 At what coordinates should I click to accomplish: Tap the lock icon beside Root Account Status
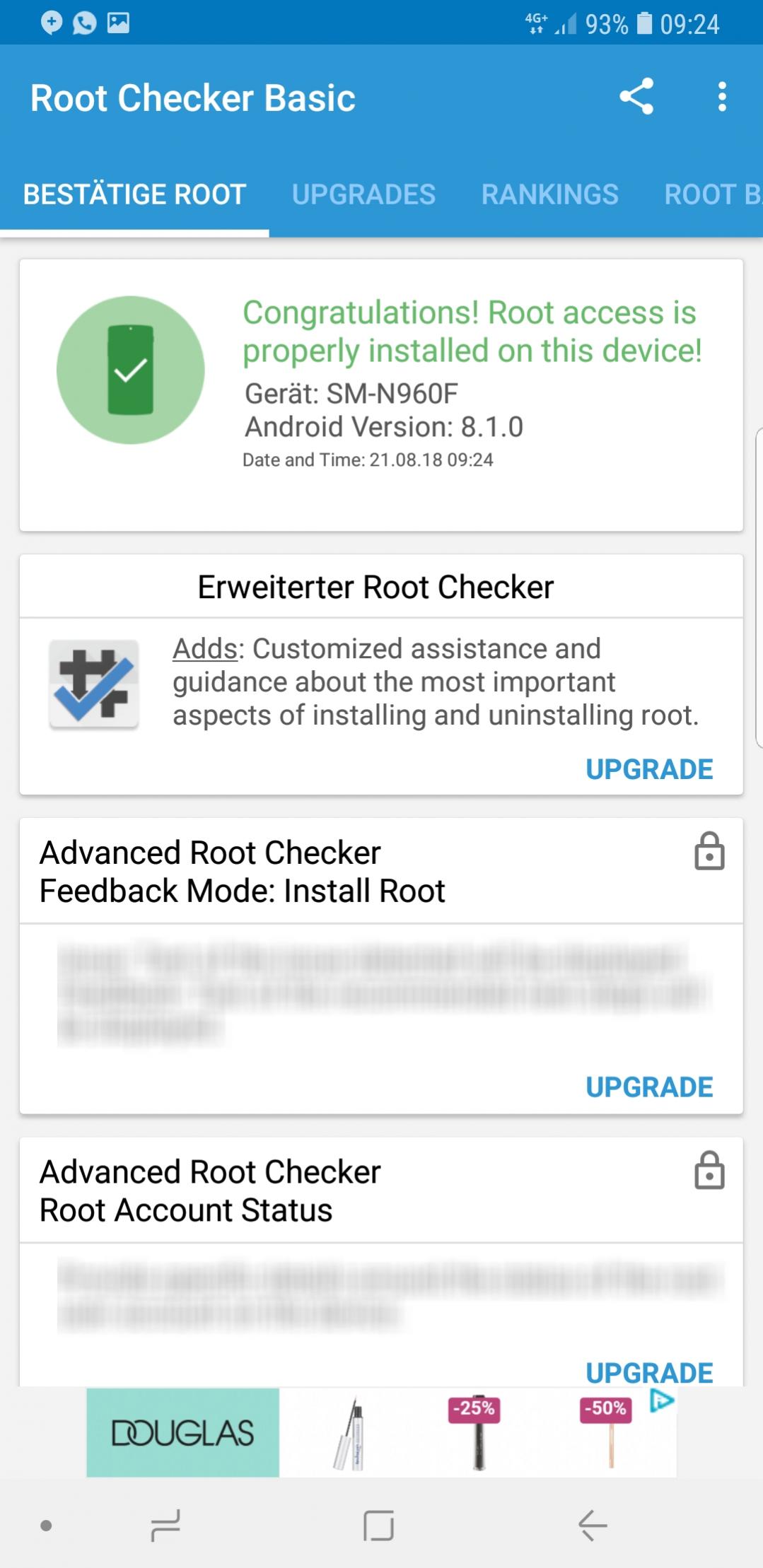coord(709,1171)
